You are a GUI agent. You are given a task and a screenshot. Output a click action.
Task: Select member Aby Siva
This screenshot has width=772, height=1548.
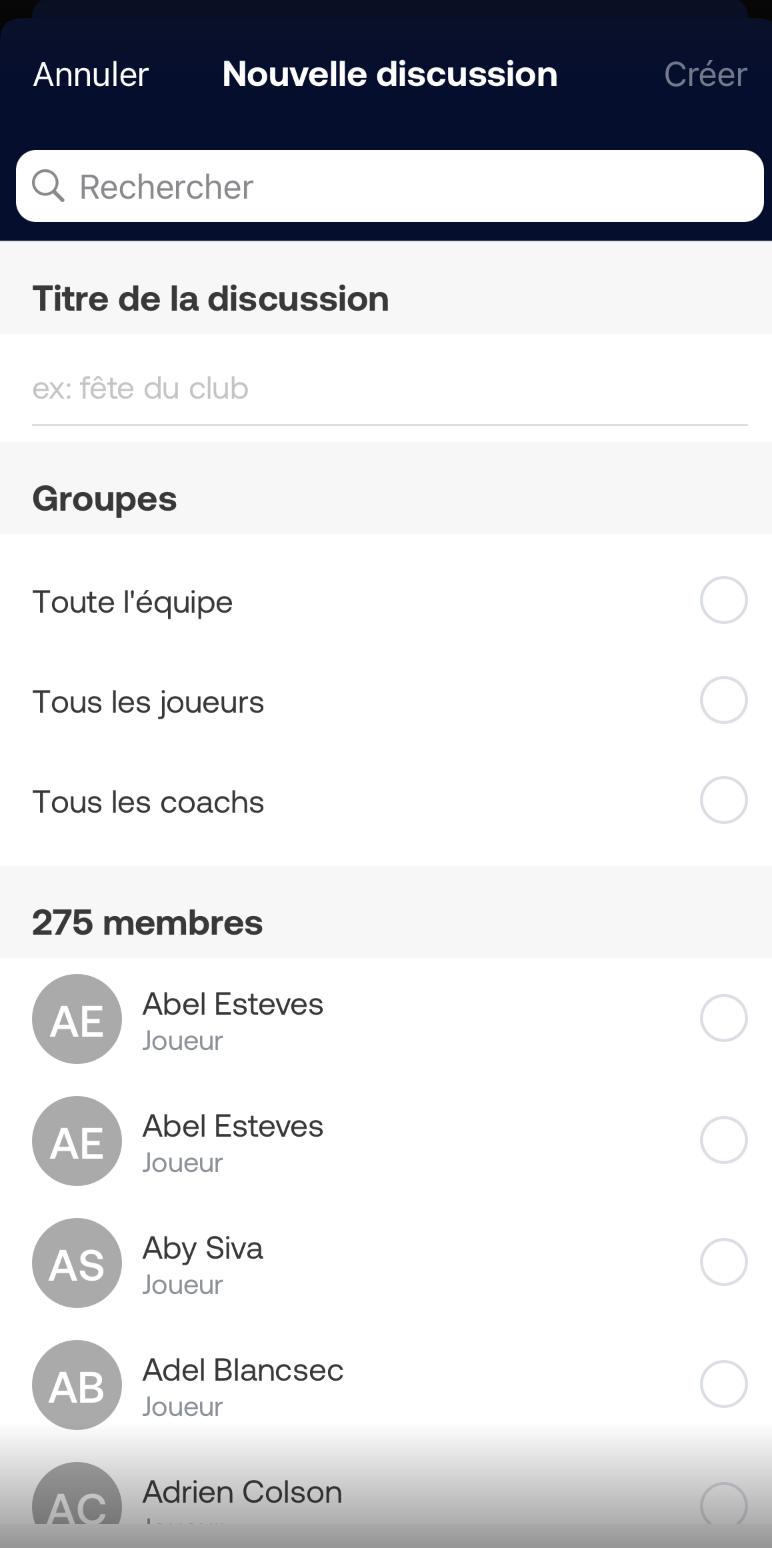pyautogui.click(x=386, y=1263)
